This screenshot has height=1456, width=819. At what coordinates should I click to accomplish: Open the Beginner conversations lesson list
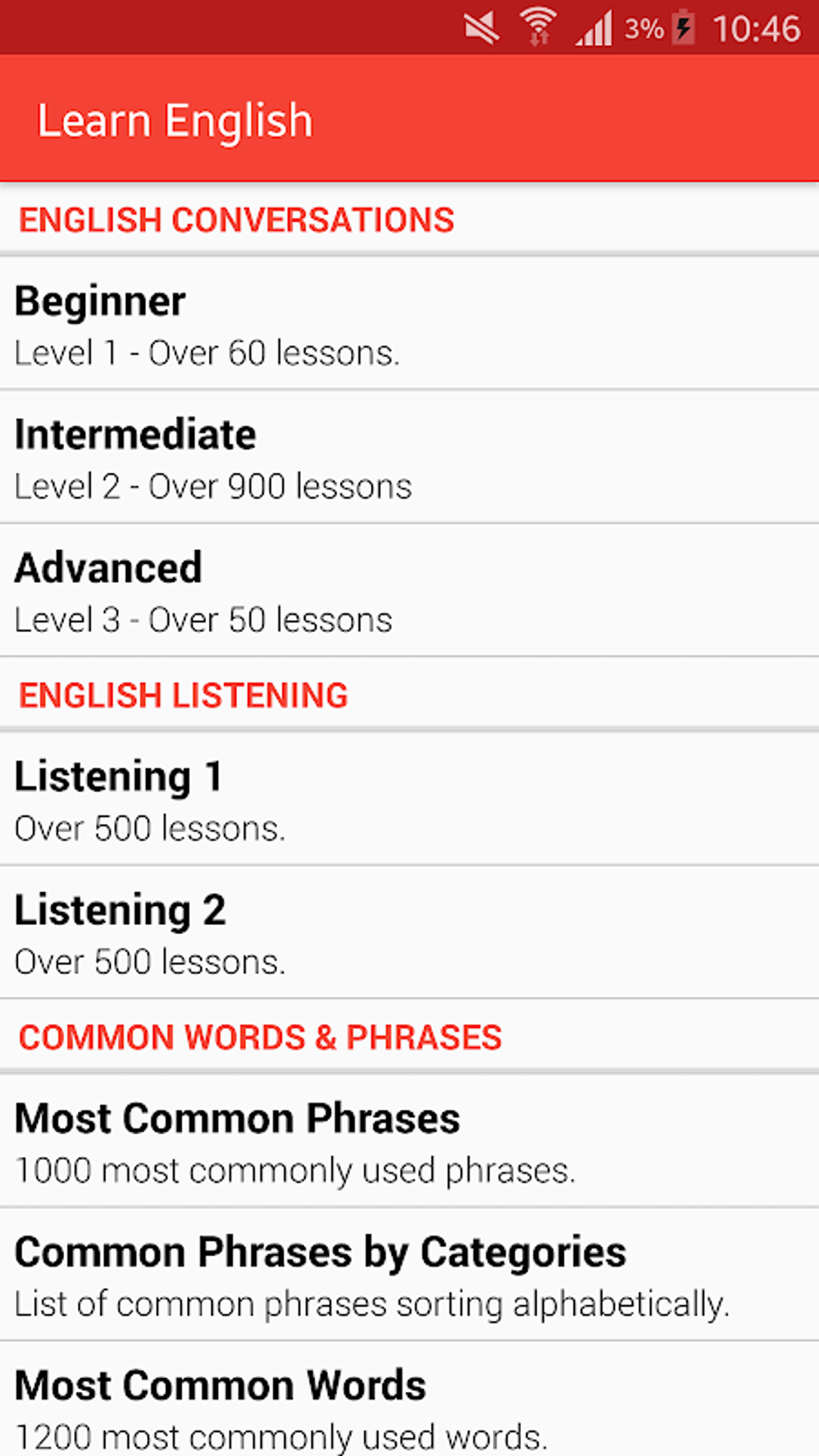(x=321, y=321)
